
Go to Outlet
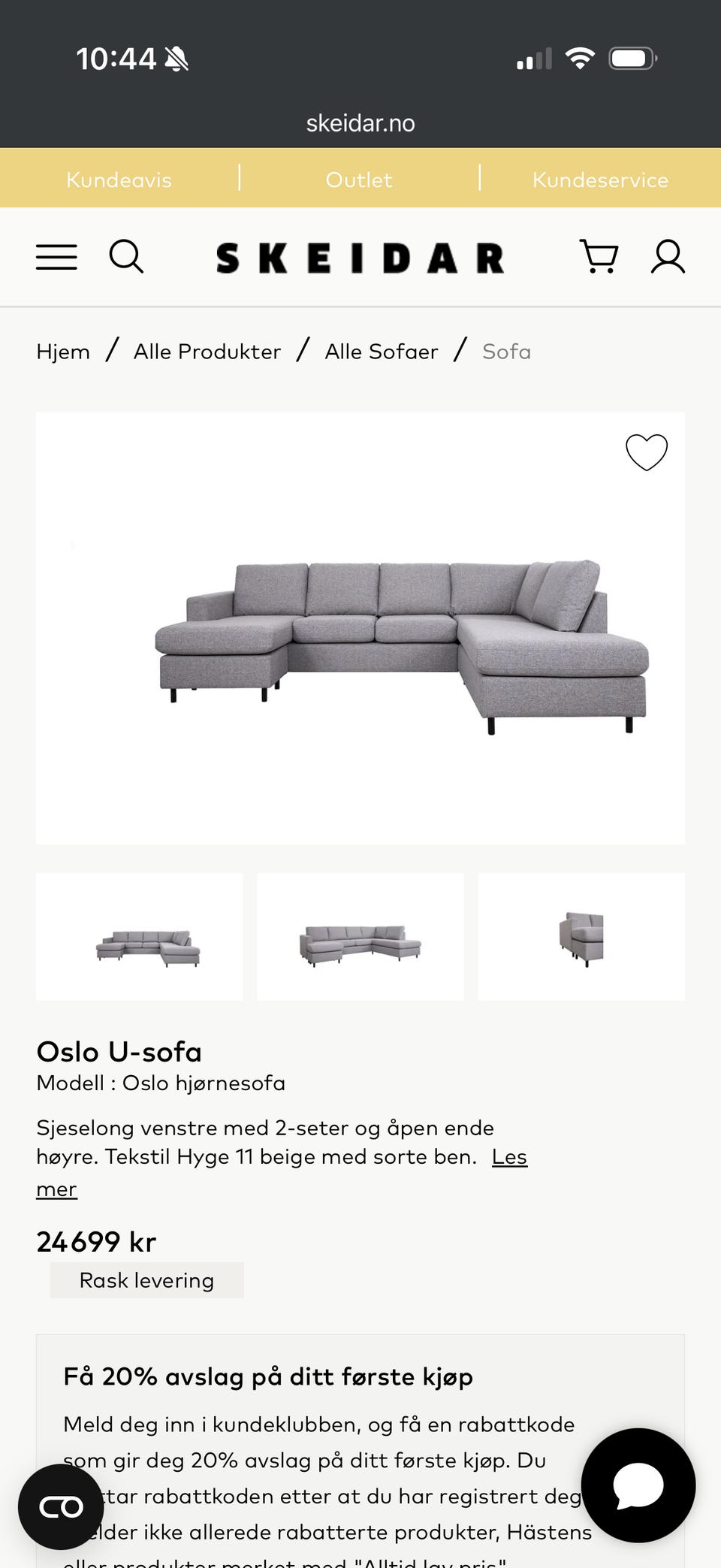click(359, 180)
